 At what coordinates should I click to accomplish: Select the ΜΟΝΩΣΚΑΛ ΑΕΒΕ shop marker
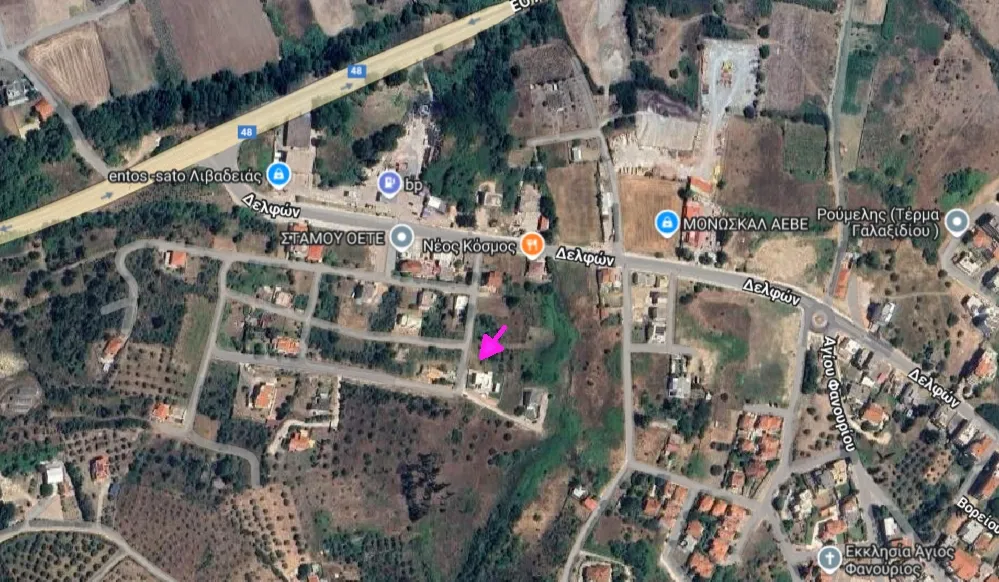[667, 221]
